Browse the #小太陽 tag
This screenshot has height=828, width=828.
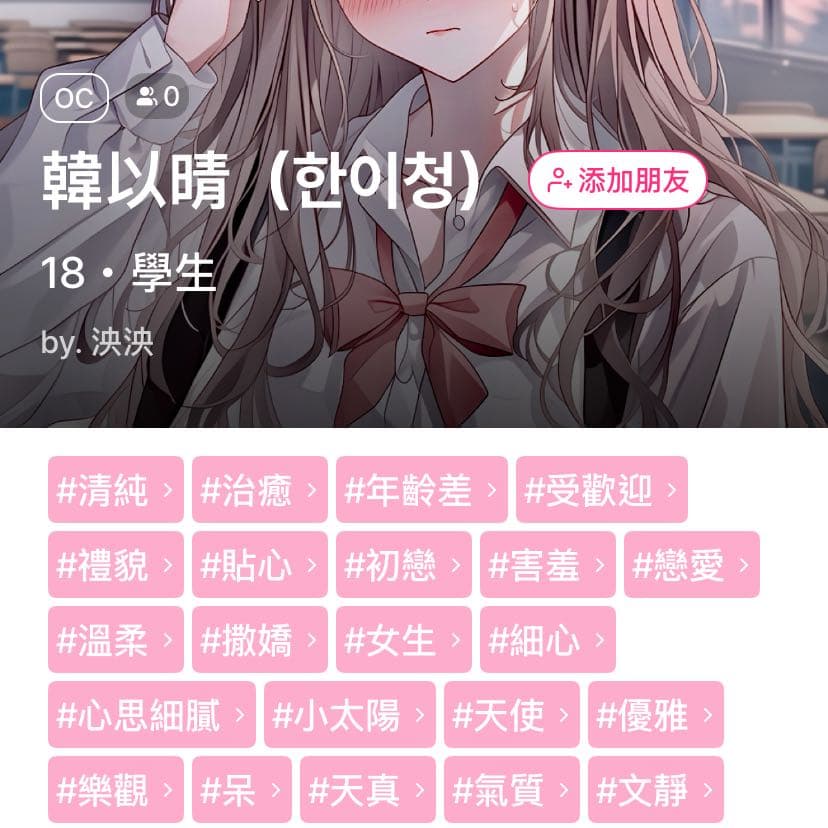click(349, 715)
